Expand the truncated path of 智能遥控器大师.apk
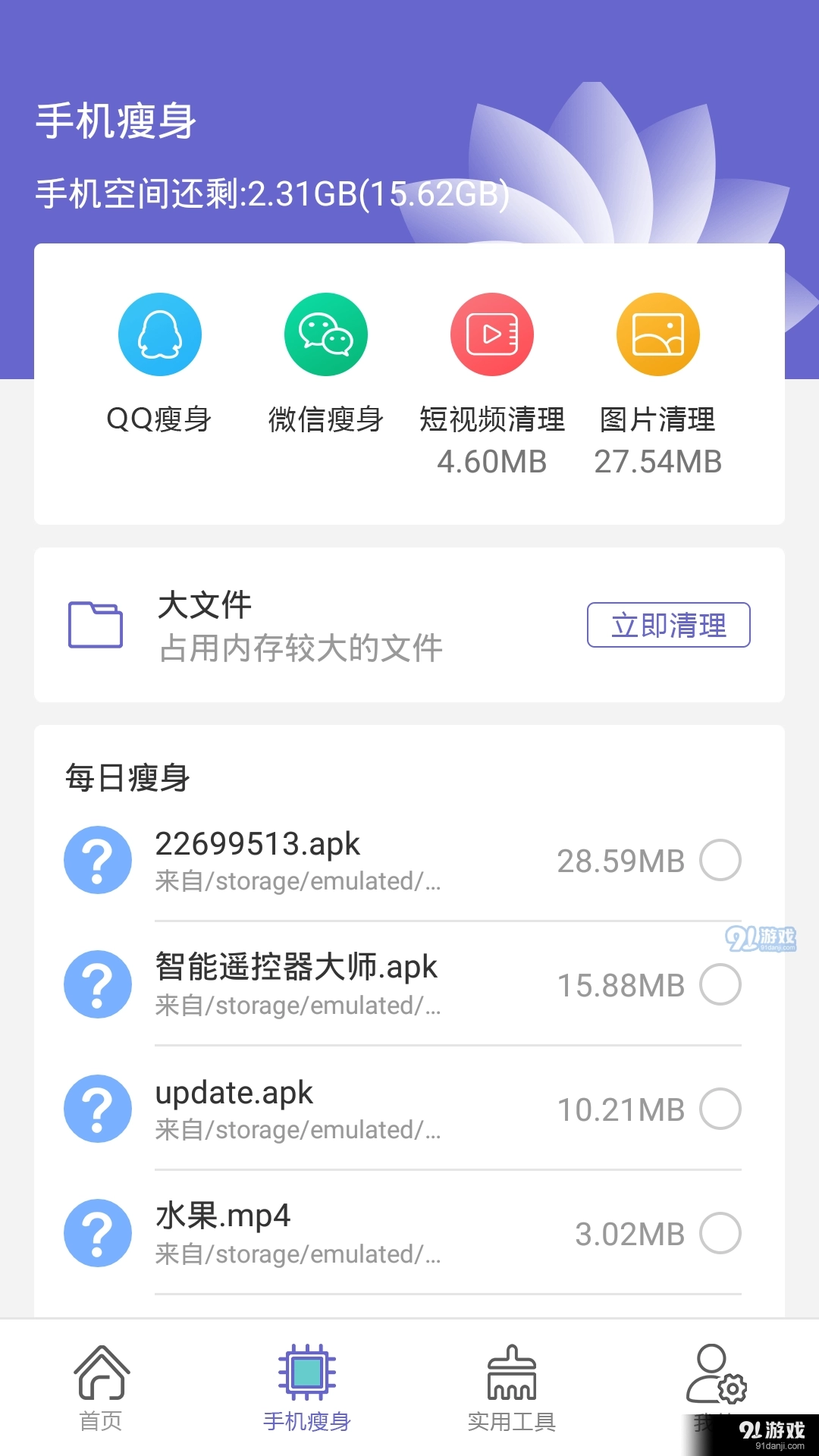The height and width of the screenshot is (1456, 819). (x=296, y=1006)
